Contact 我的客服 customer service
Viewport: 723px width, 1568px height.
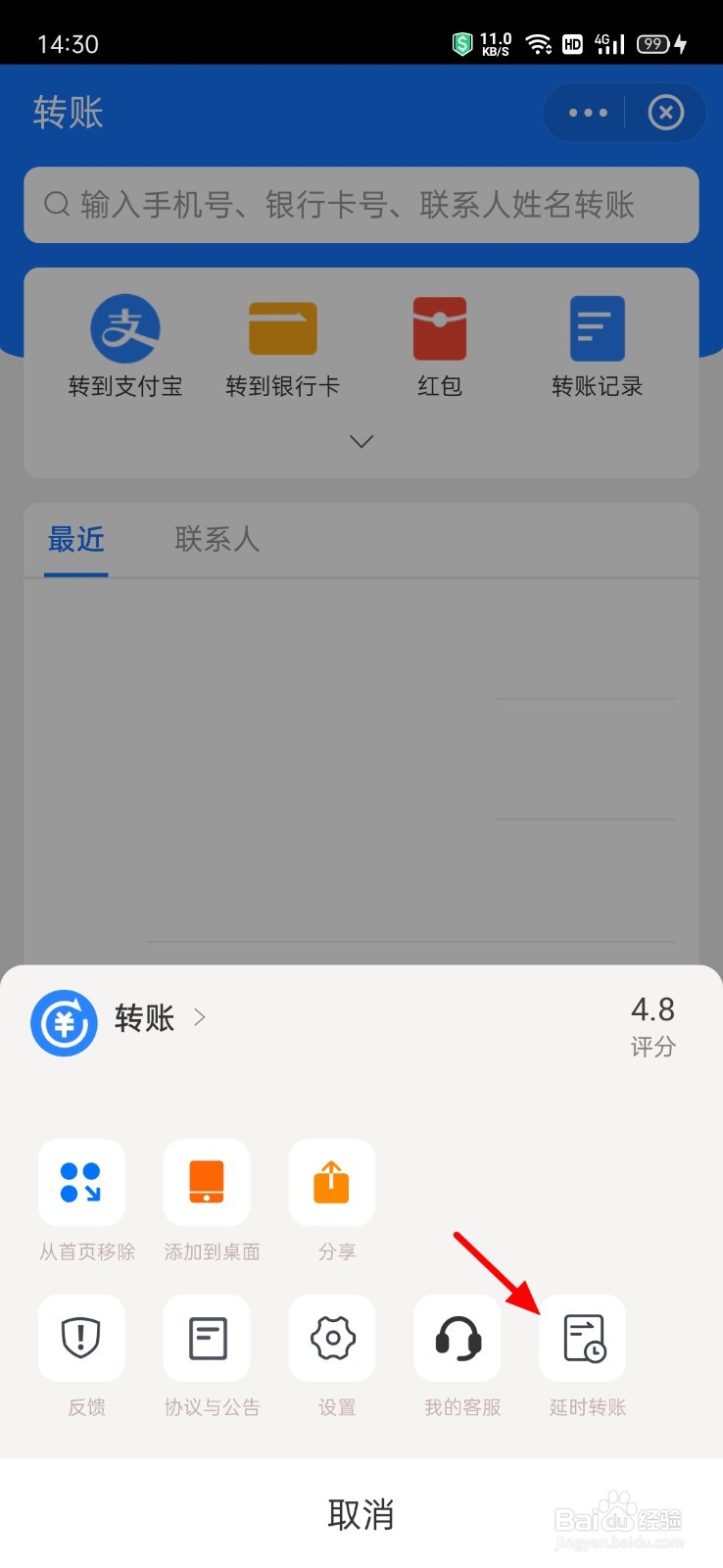[458, 1357]
